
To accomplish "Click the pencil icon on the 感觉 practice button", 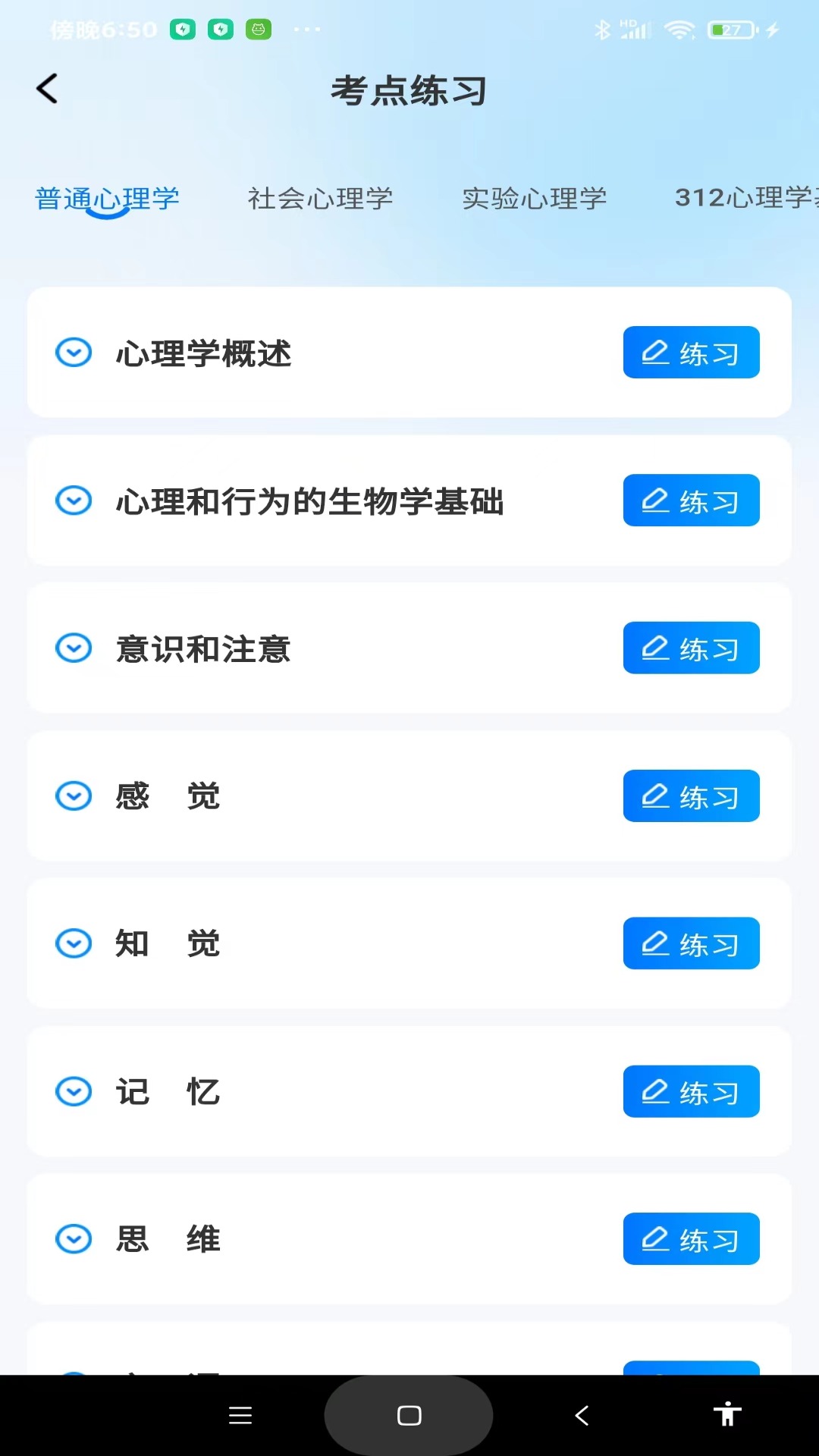I will pos(655,795).
